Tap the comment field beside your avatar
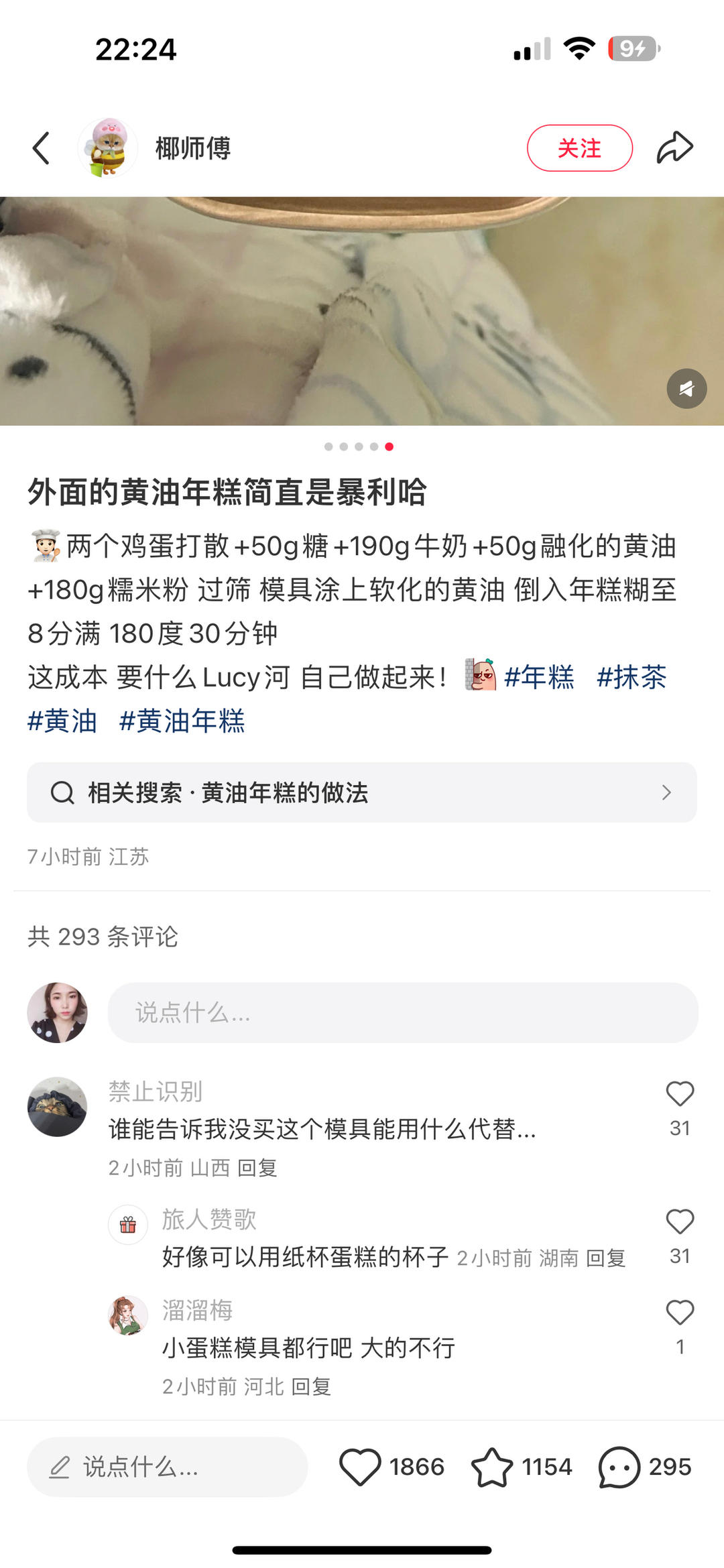724x1568 pixels. [402, 1012]
